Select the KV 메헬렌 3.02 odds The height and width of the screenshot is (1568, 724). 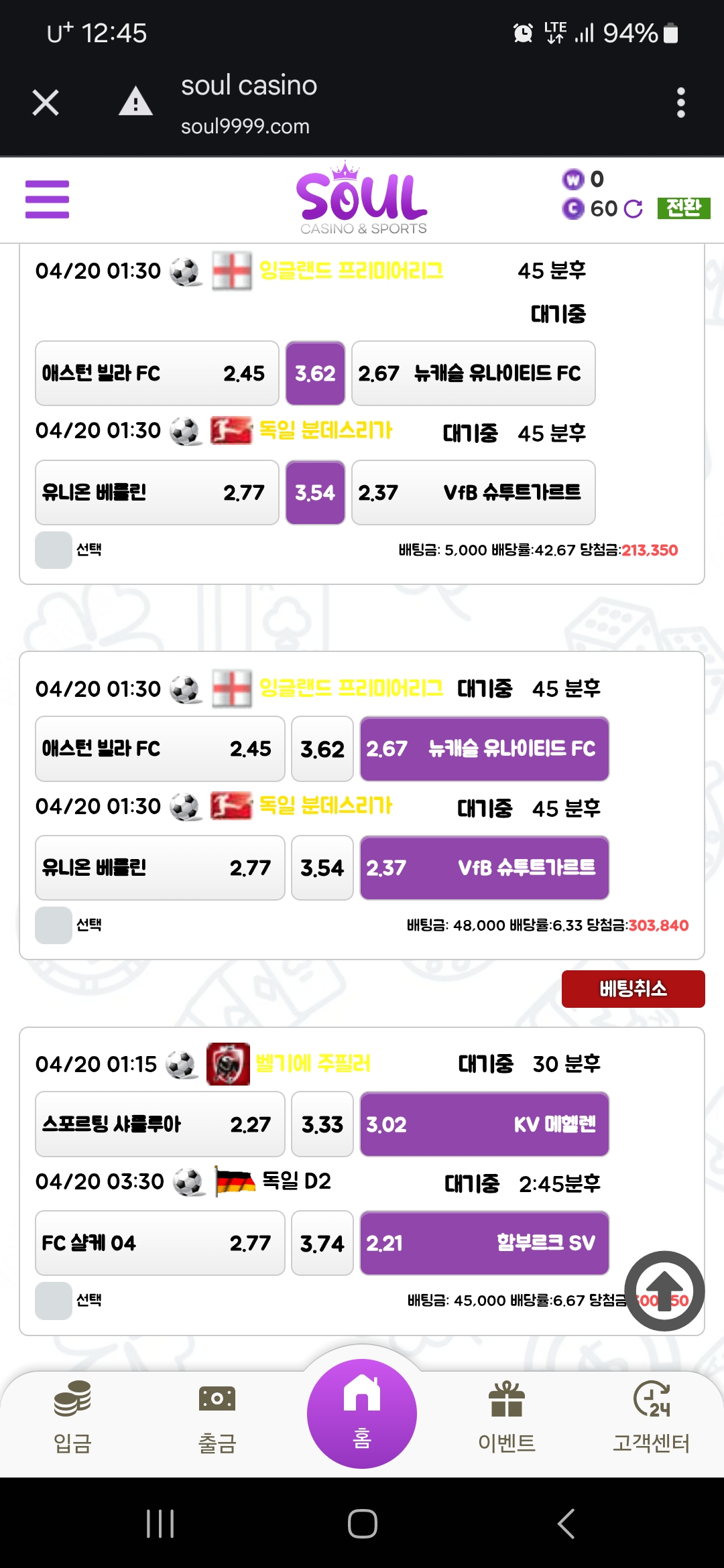pyautogui.click(x=484, y=1124)
